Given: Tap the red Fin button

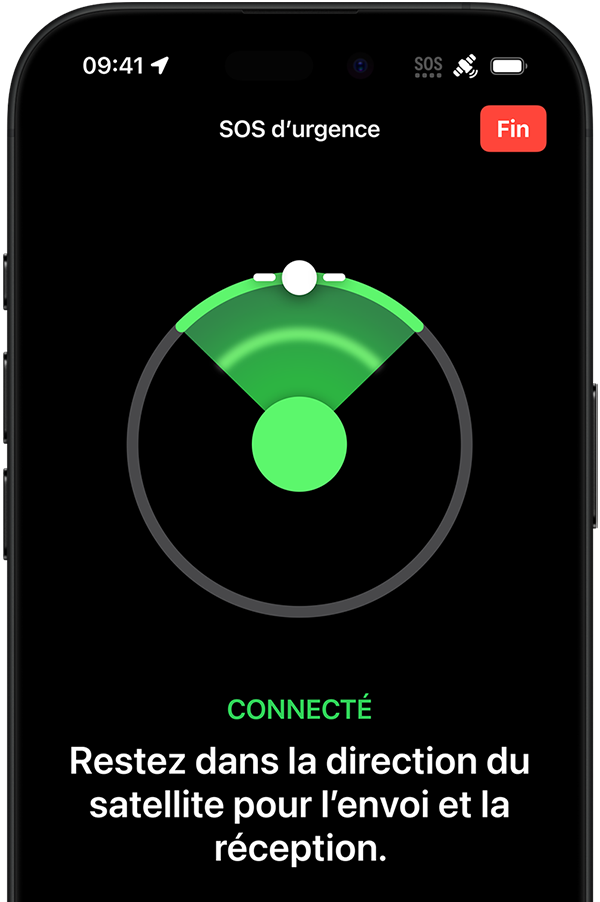Looking at the screenshot, I should click(512, 129).
